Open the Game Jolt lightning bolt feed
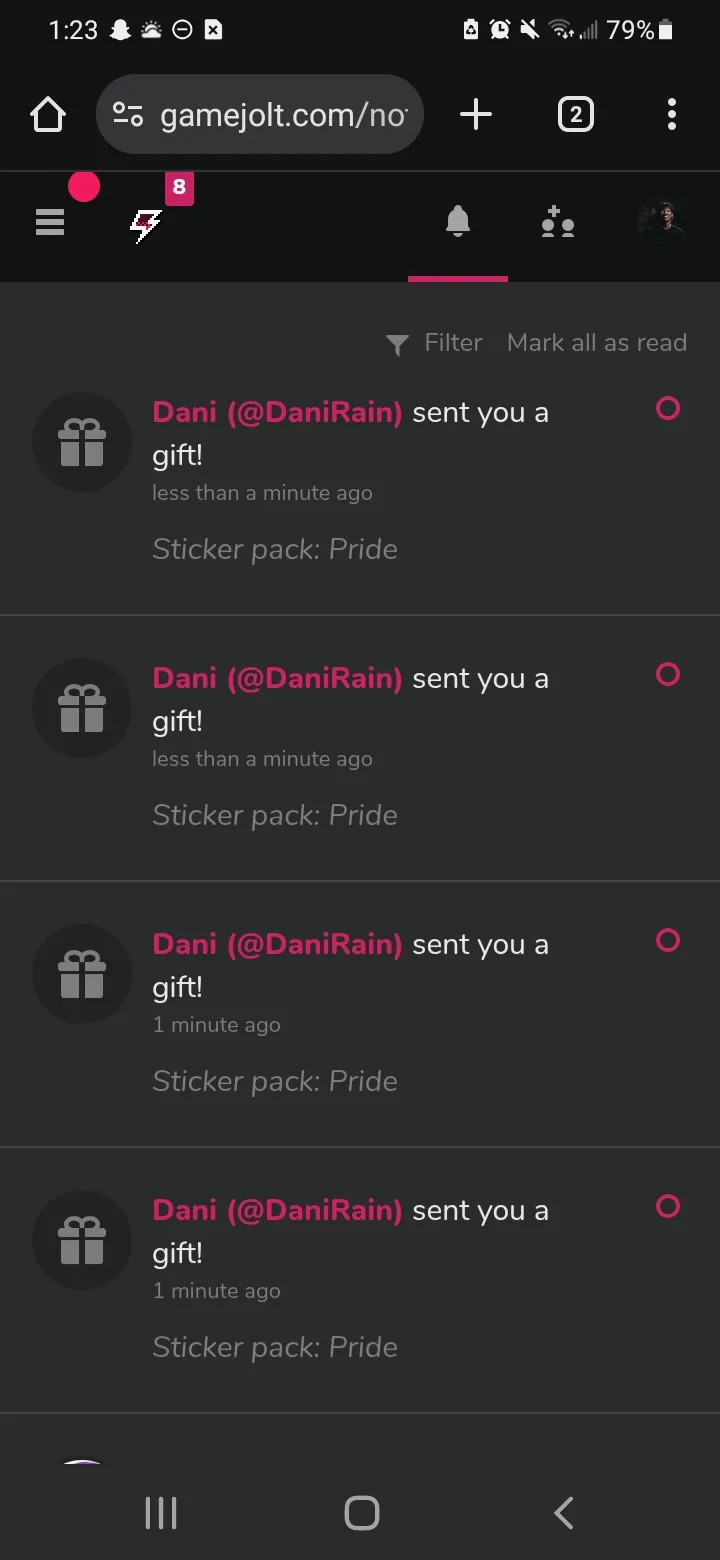Image resolution: width=720 pixels, height=1560 pixels. (145, 226)
